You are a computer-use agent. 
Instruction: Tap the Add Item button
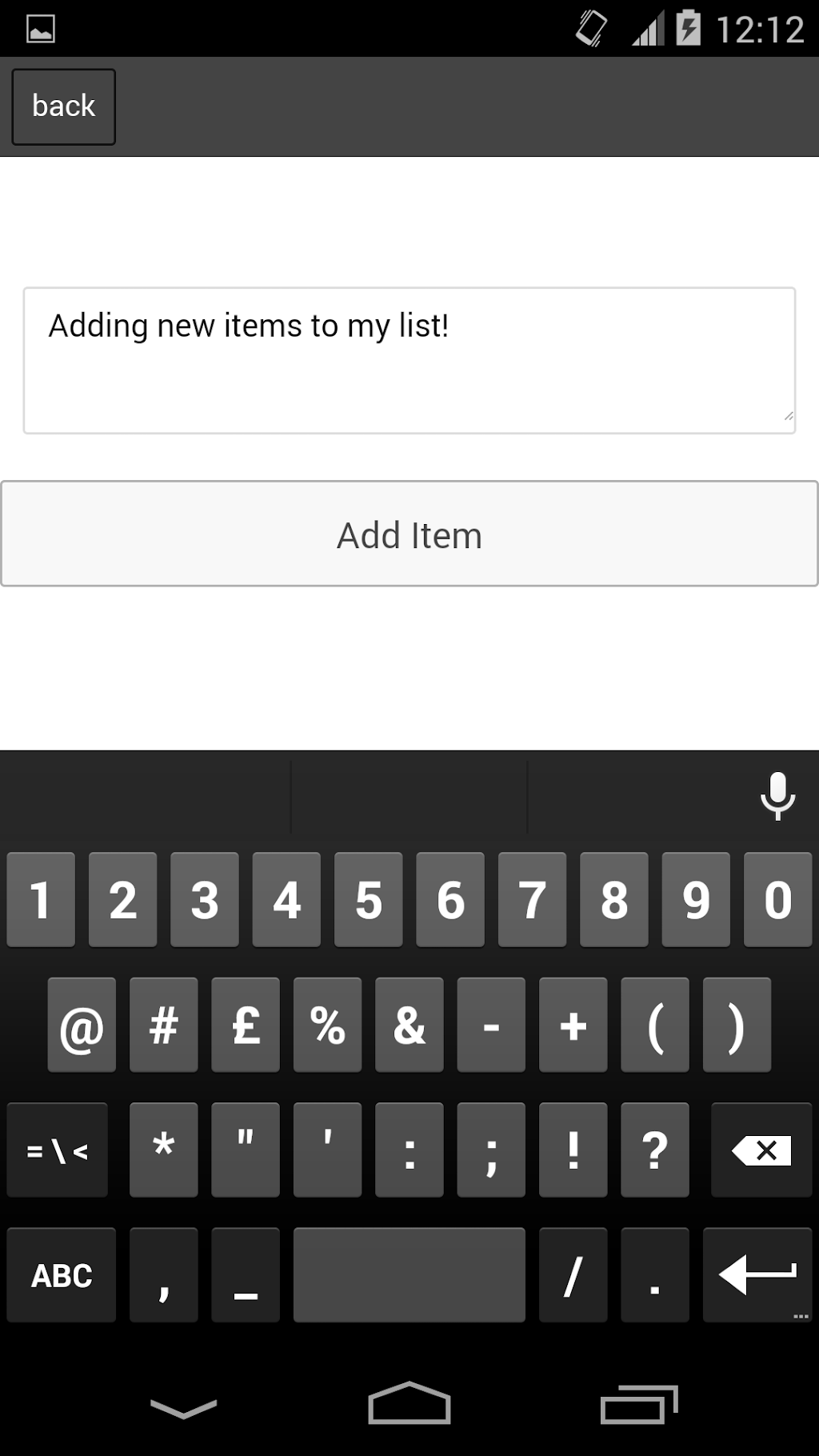click(409, 534)
